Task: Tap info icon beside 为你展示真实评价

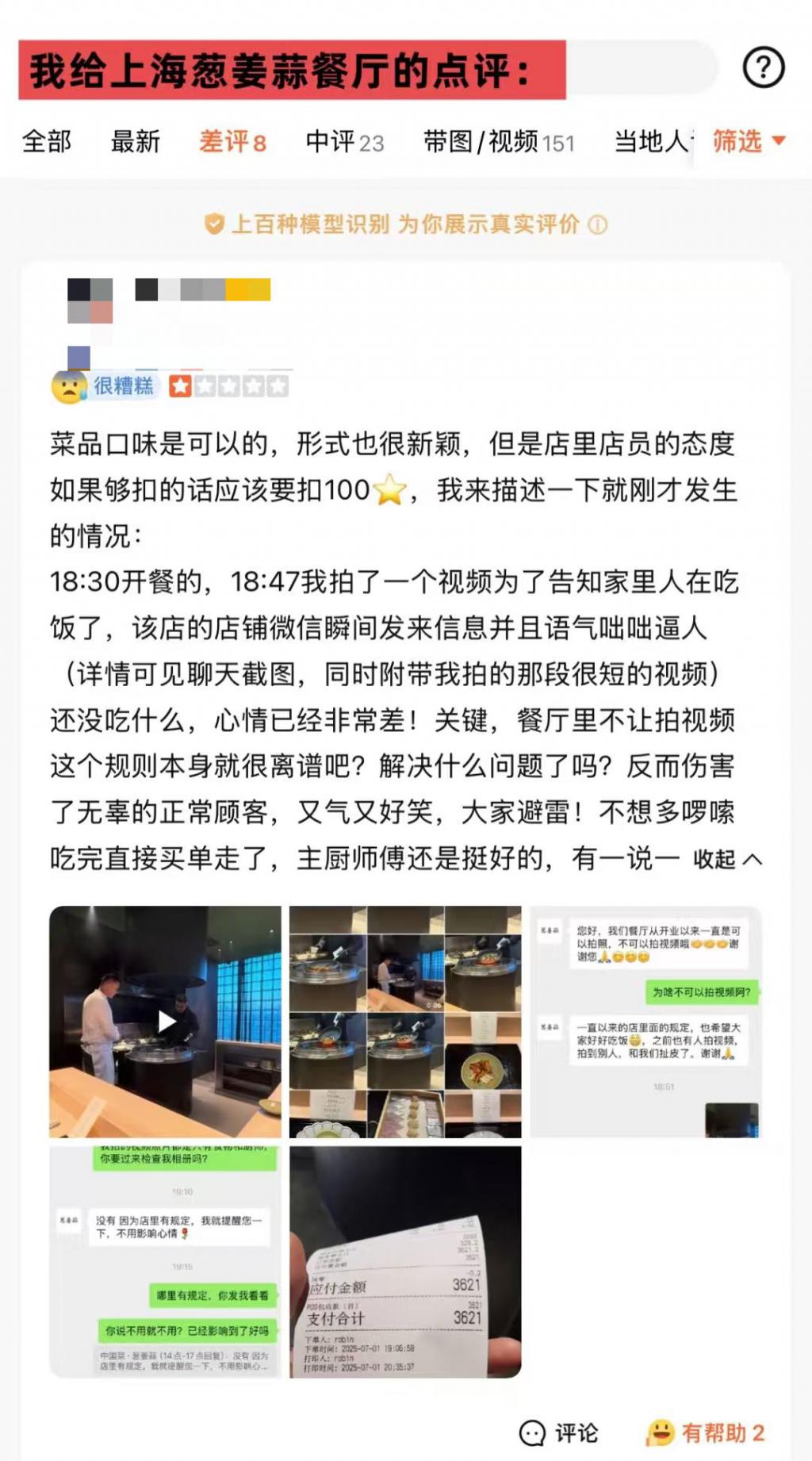Action: [598, 225]
